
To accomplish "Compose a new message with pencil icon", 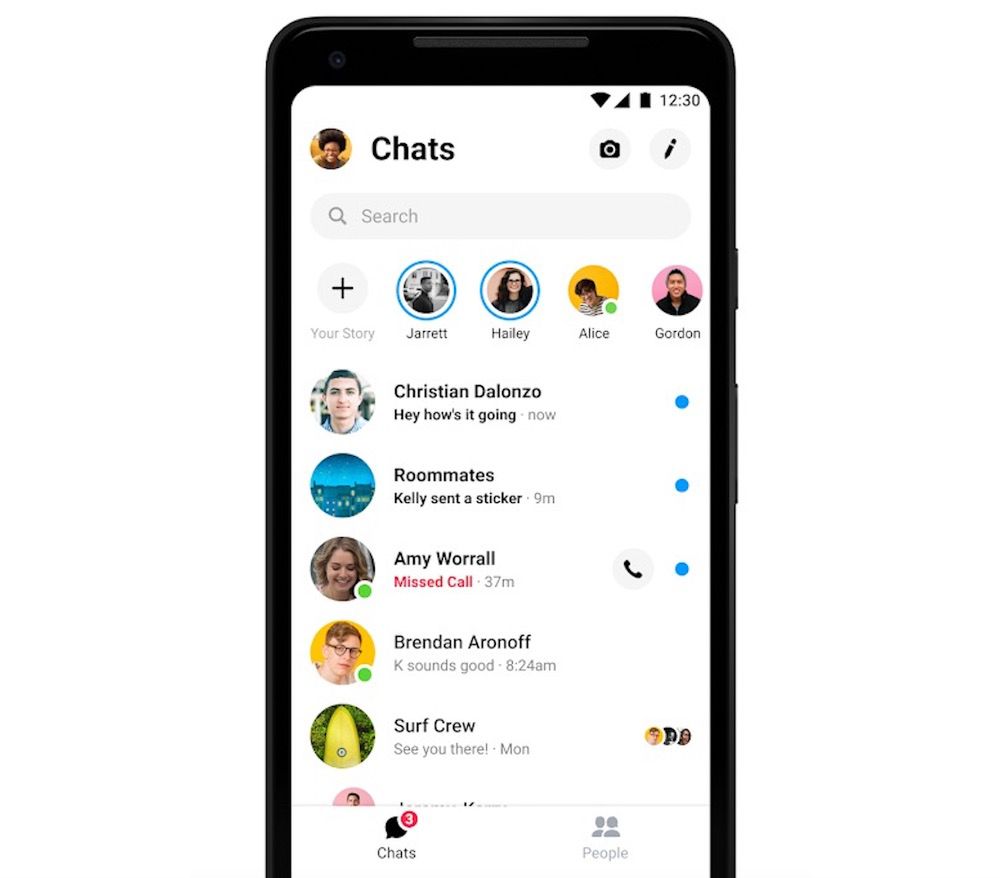I will tap(670, 150).
